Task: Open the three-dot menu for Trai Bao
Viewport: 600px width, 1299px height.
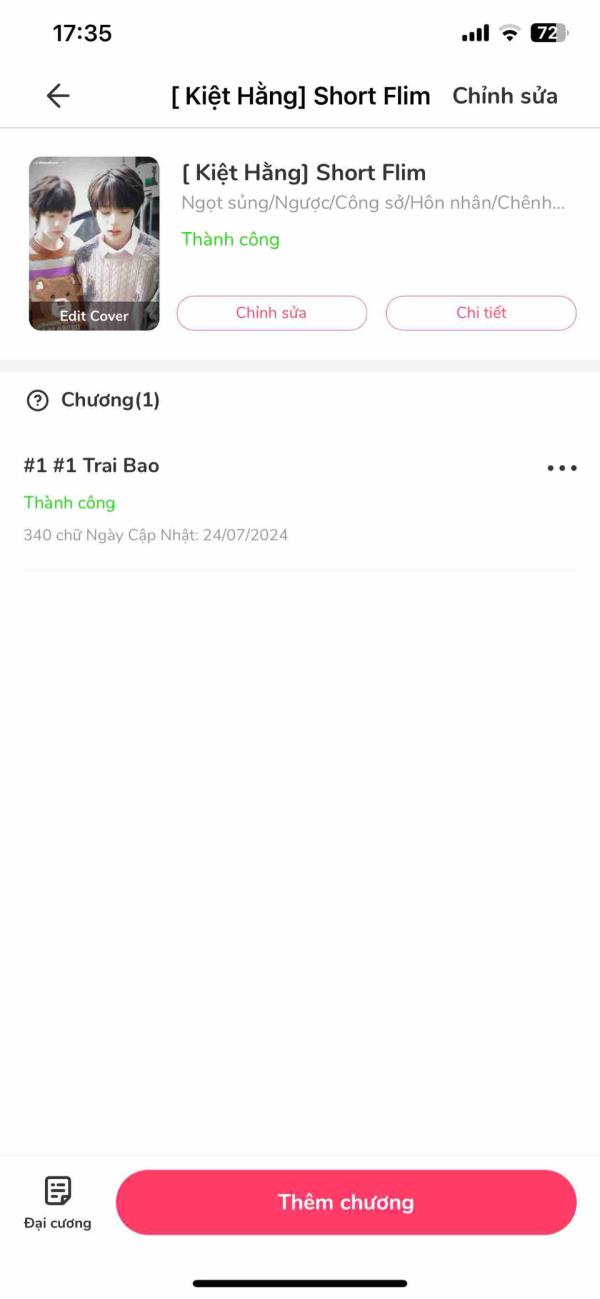Action: pos(562,468)
